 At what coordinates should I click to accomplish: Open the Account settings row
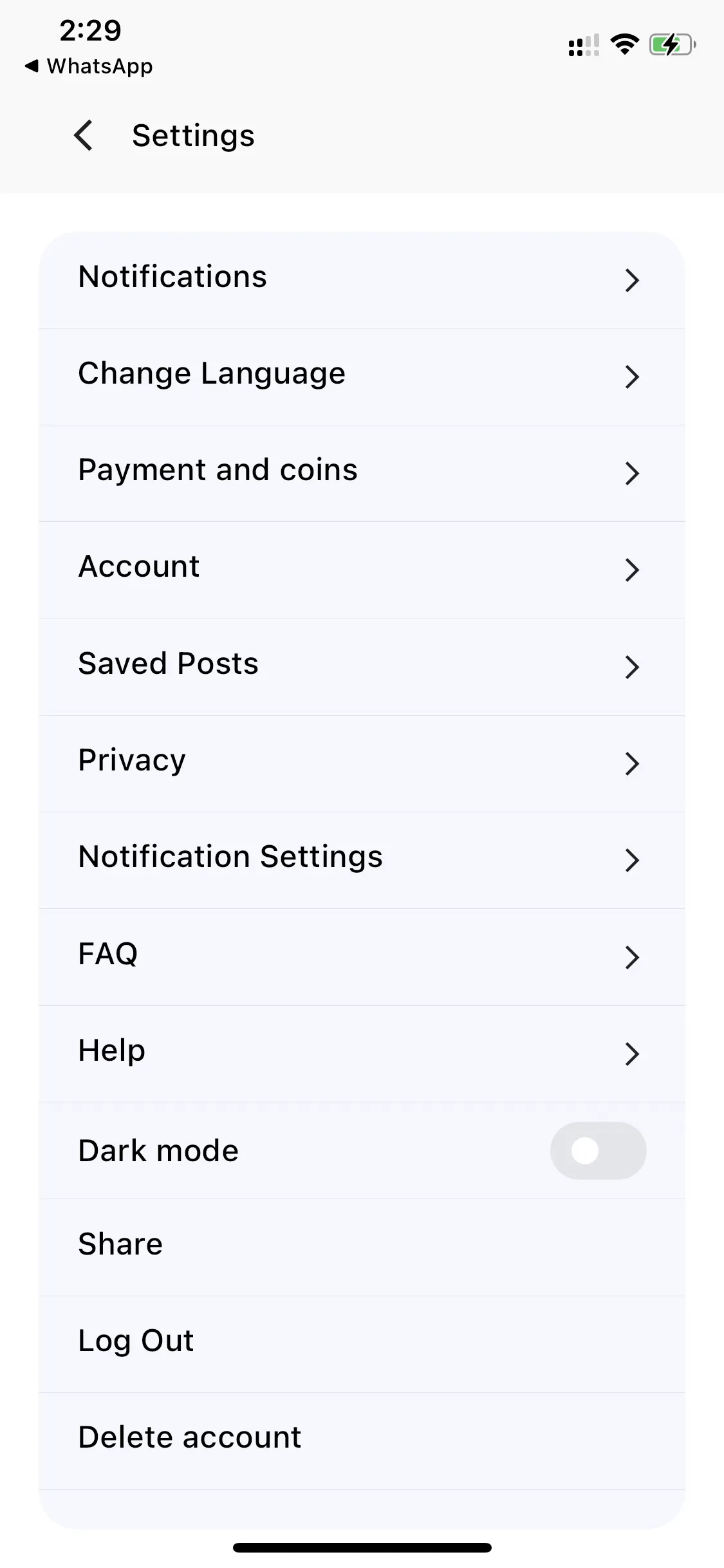click(x=633, y=570)
